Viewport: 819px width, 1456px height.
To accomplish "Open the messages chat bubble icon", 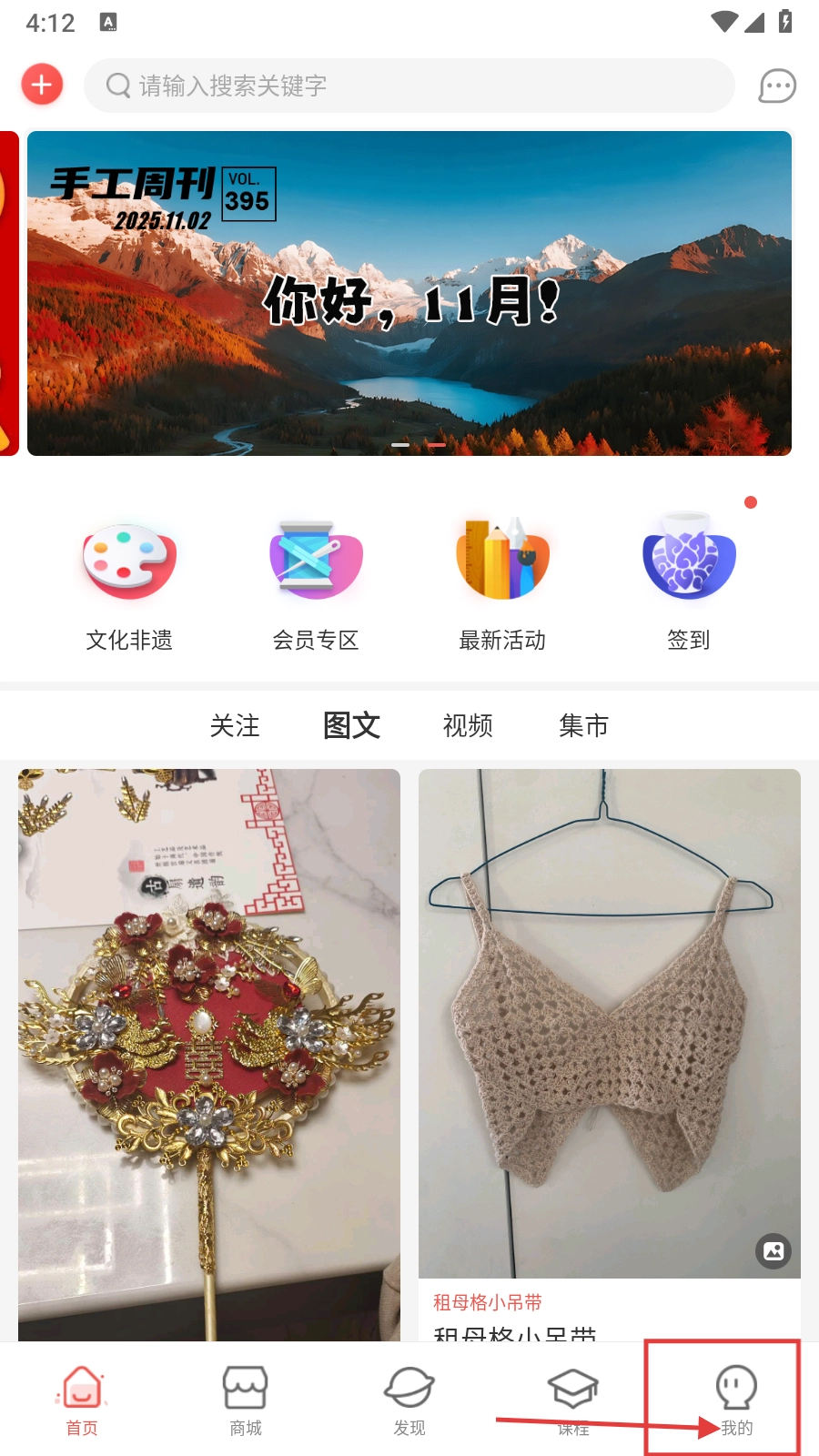I will [776, 86].
